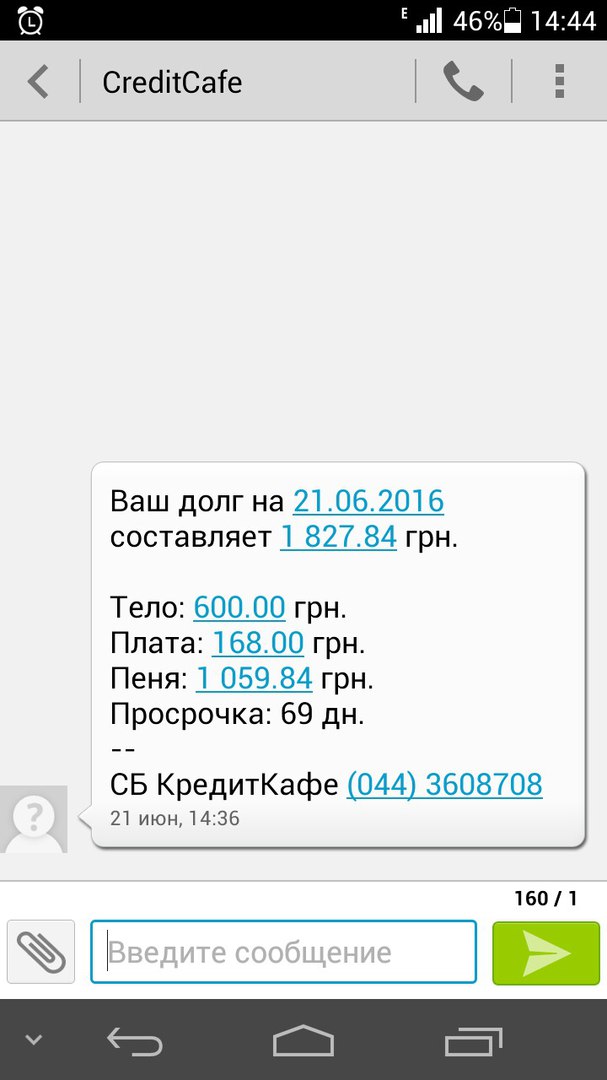Send the message with the green arrow
The width and height of the screenshot is (607, 1080).
coord(546,953)
